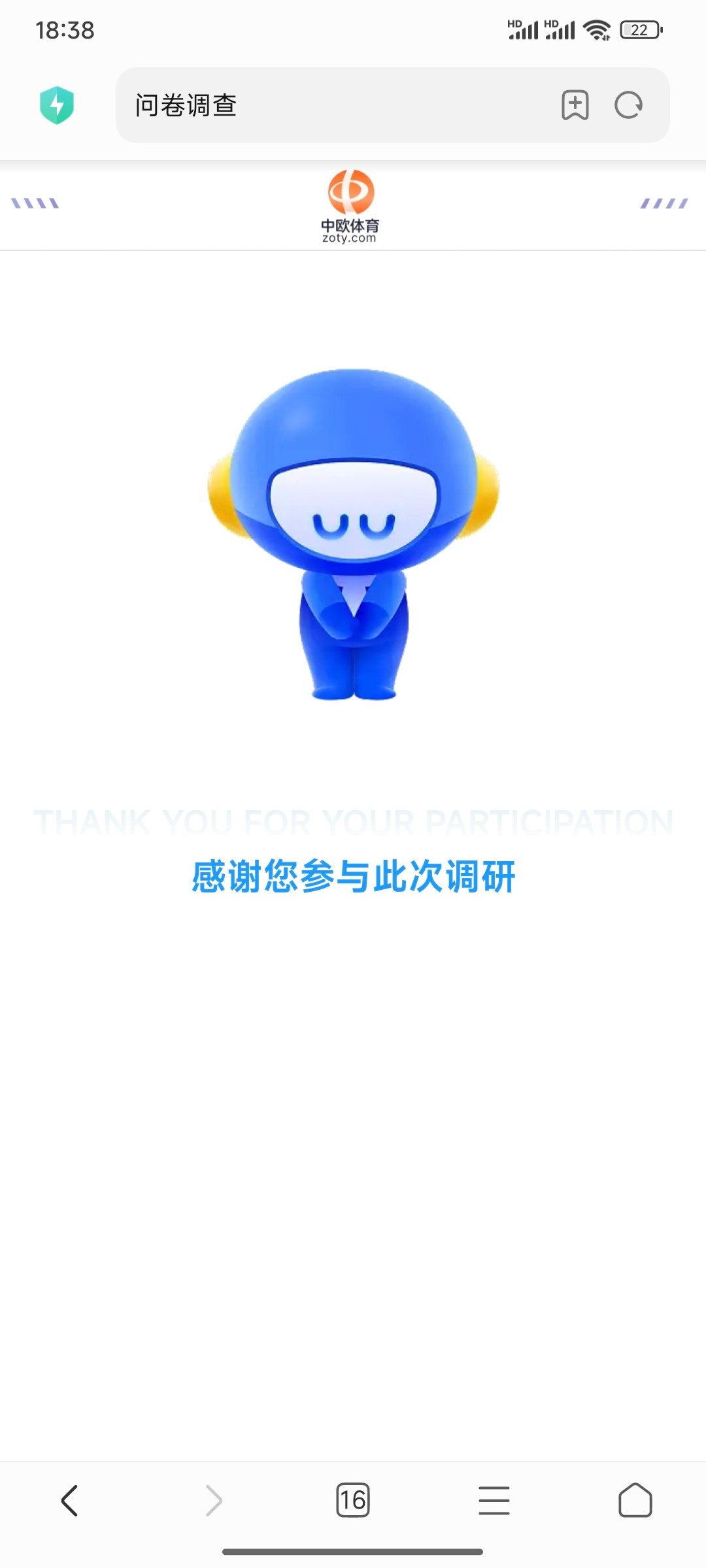The width and height of the screenshot is (706, 1568).
Task: Add this page to bookmarks
Action: pyautogui.click(x=575, y=105)
